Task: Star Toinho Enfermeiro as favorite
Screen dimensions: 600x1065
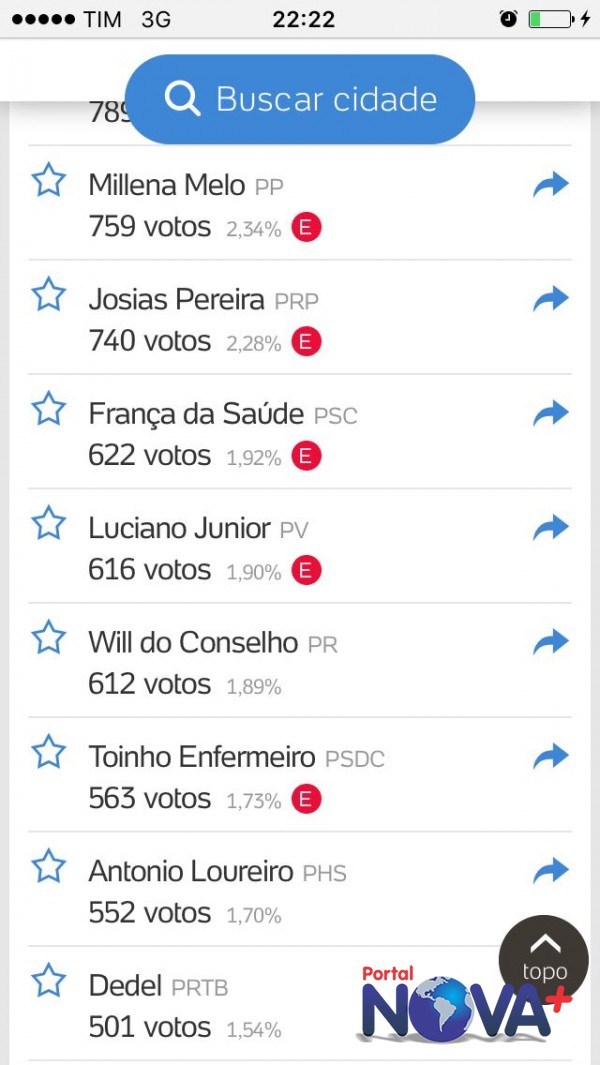Action: 49,753
